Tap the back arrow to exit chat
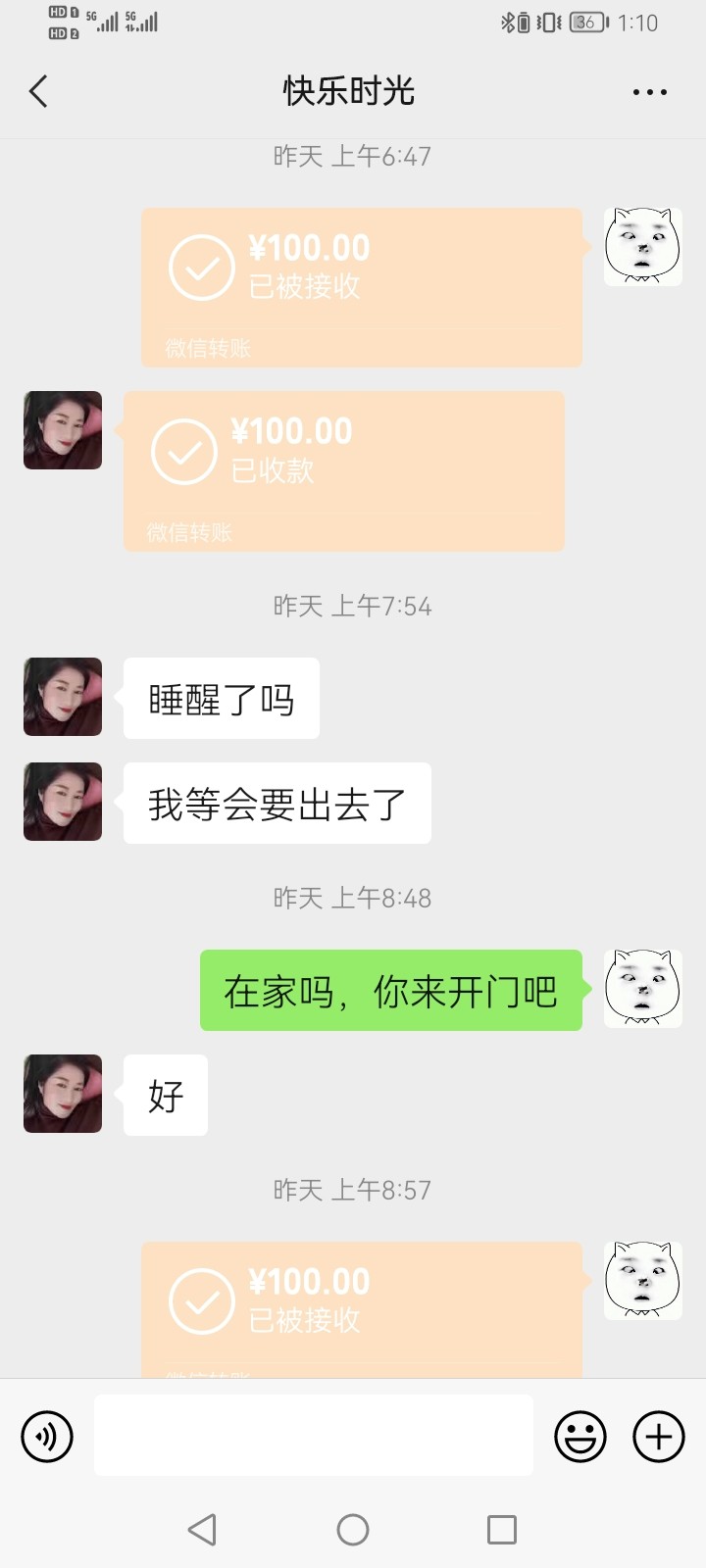Image resolution: width=706 pixels, height=1568 pixels. (37, 90)
